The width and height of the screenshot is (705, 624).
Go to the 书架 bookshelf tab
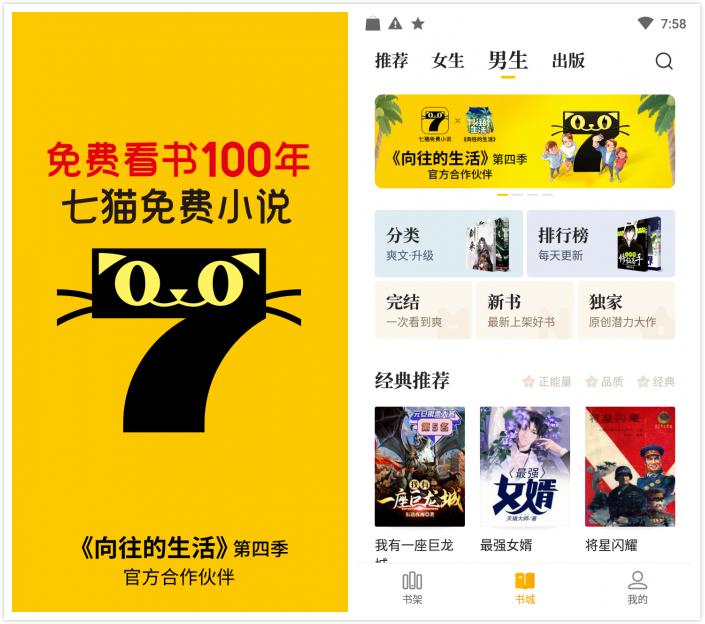[412, 588]
